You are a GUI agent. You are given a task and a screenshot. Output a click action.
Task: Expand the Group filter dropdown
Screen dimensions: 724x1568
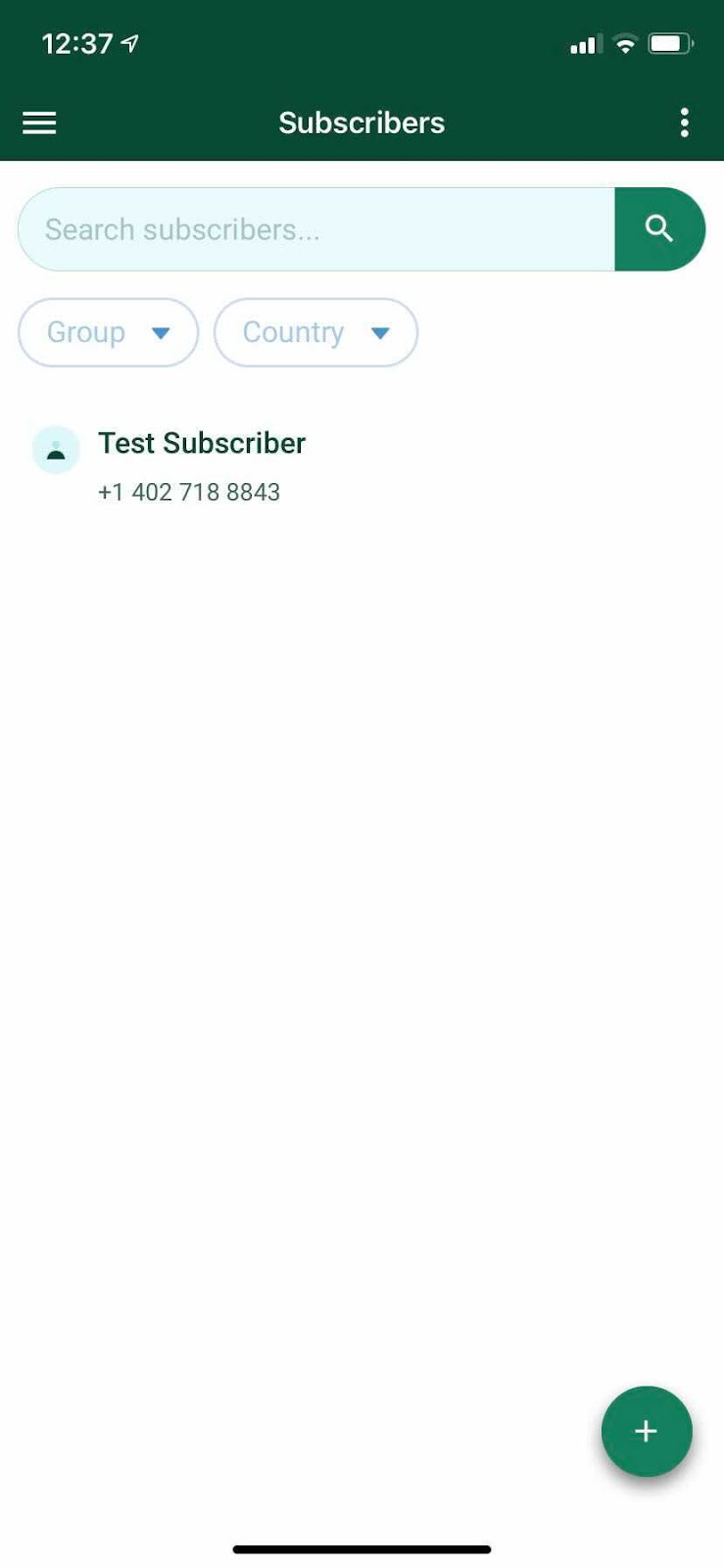[108, 332]
